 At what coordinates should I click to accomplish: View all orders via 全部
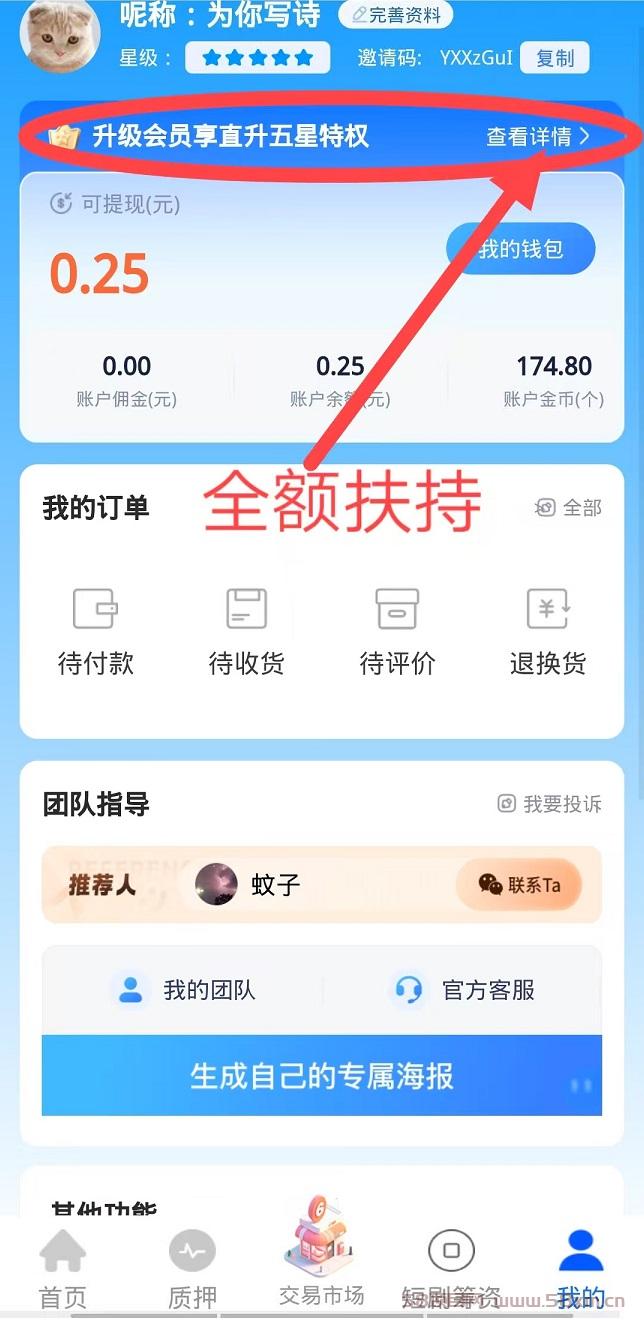(x=568, y=508)
